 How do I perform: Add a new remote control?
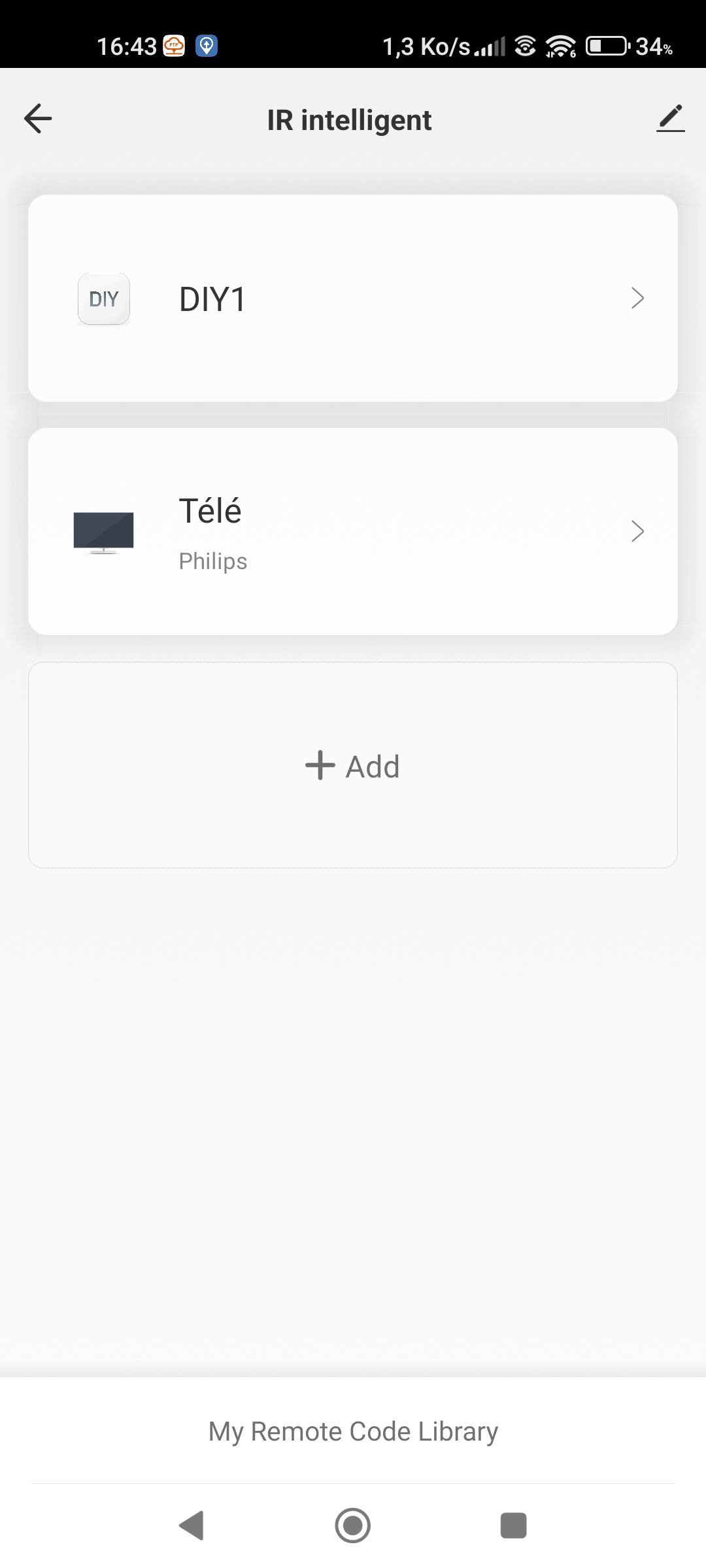[353, 765]
